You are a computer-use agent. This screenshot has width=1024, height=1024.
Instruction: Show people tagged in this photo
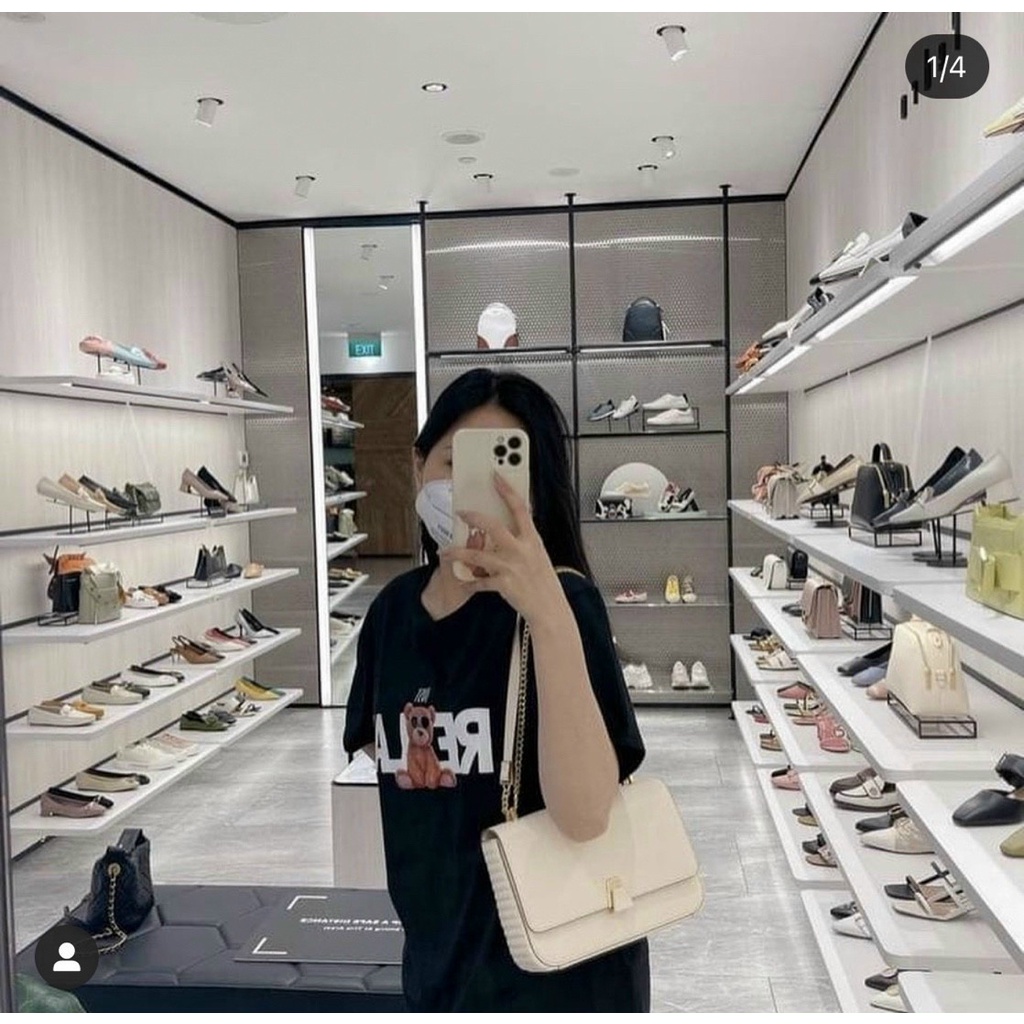click(67, 957)
